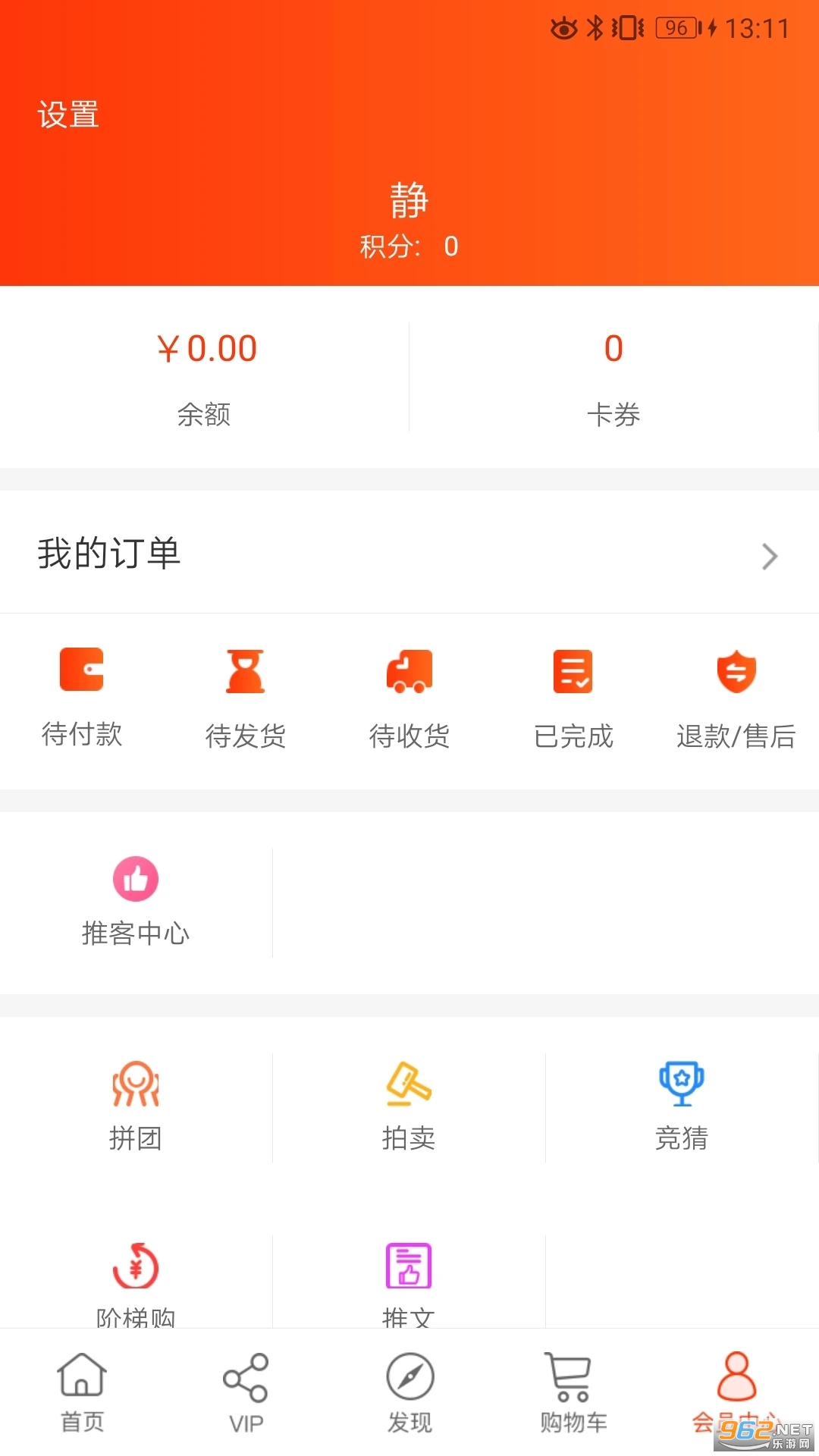Open 待发货 orders awaiting shipment
This screenshot has width=819, height=1456.
coord(245,698)
